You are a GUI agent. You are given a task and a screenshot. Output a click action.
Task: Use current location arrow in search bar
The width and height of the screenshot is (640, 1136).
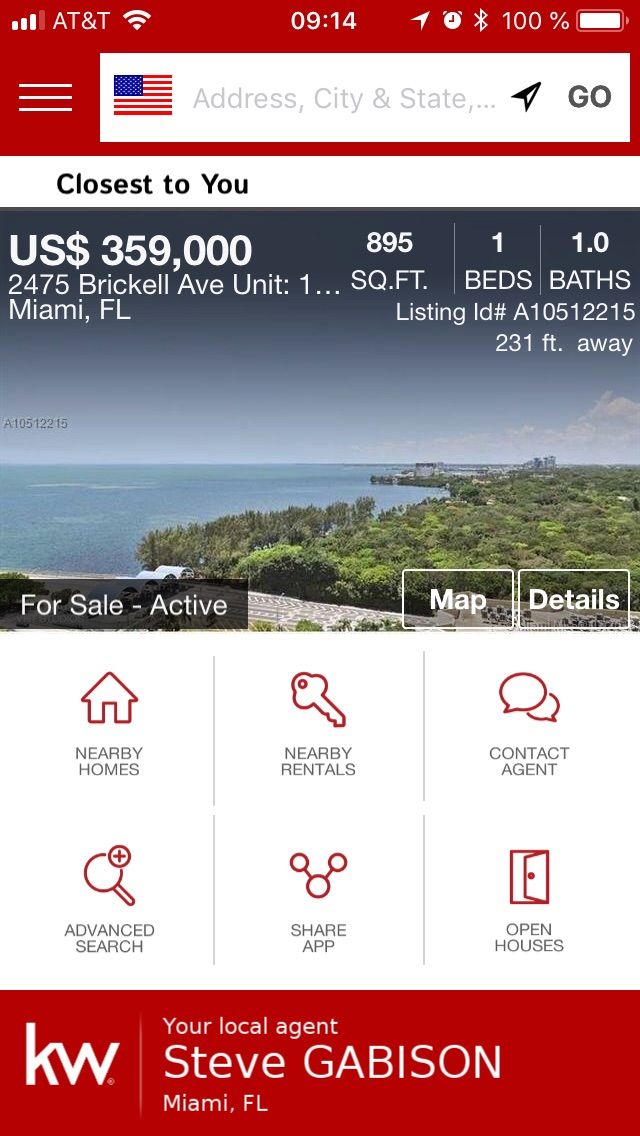tap(526, 96)
